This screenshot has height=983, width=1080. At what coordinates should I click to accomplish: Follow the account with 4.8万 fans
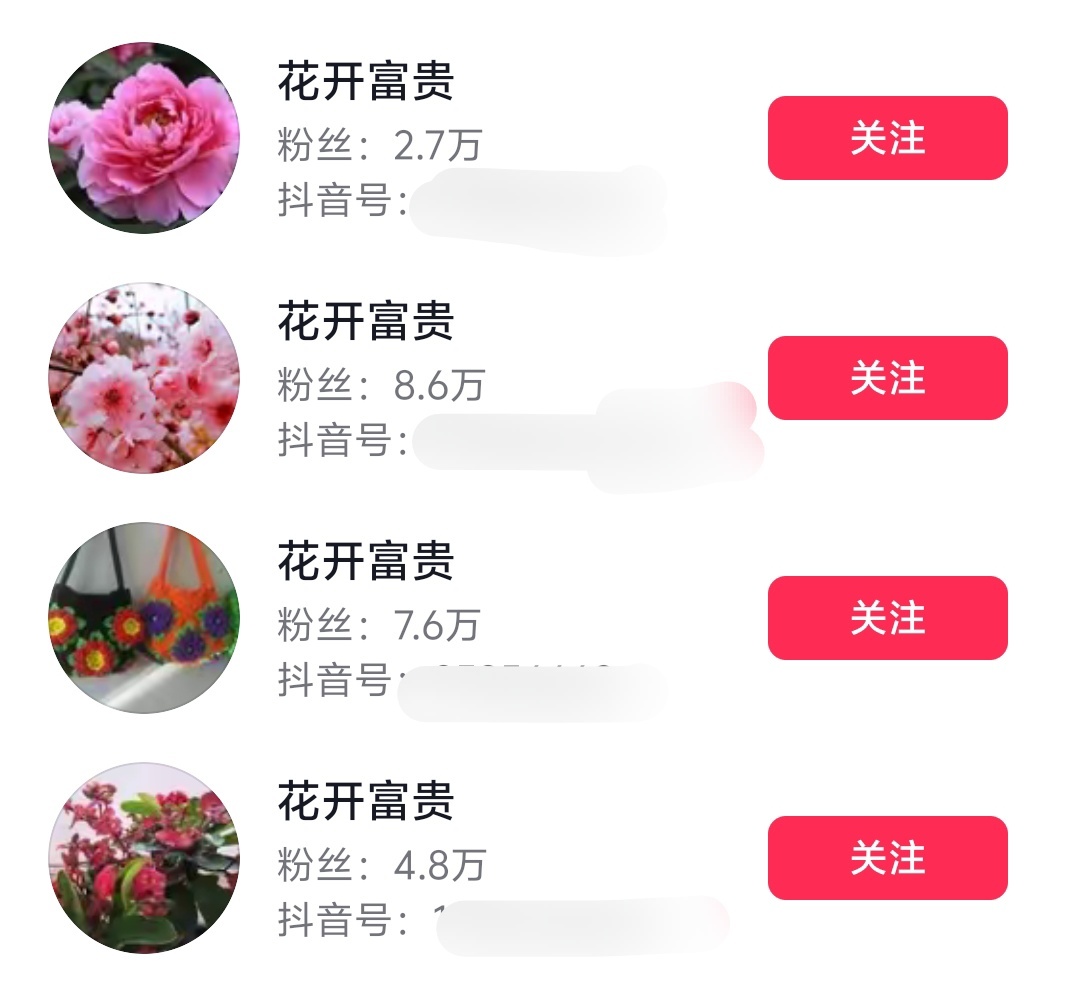887,858
